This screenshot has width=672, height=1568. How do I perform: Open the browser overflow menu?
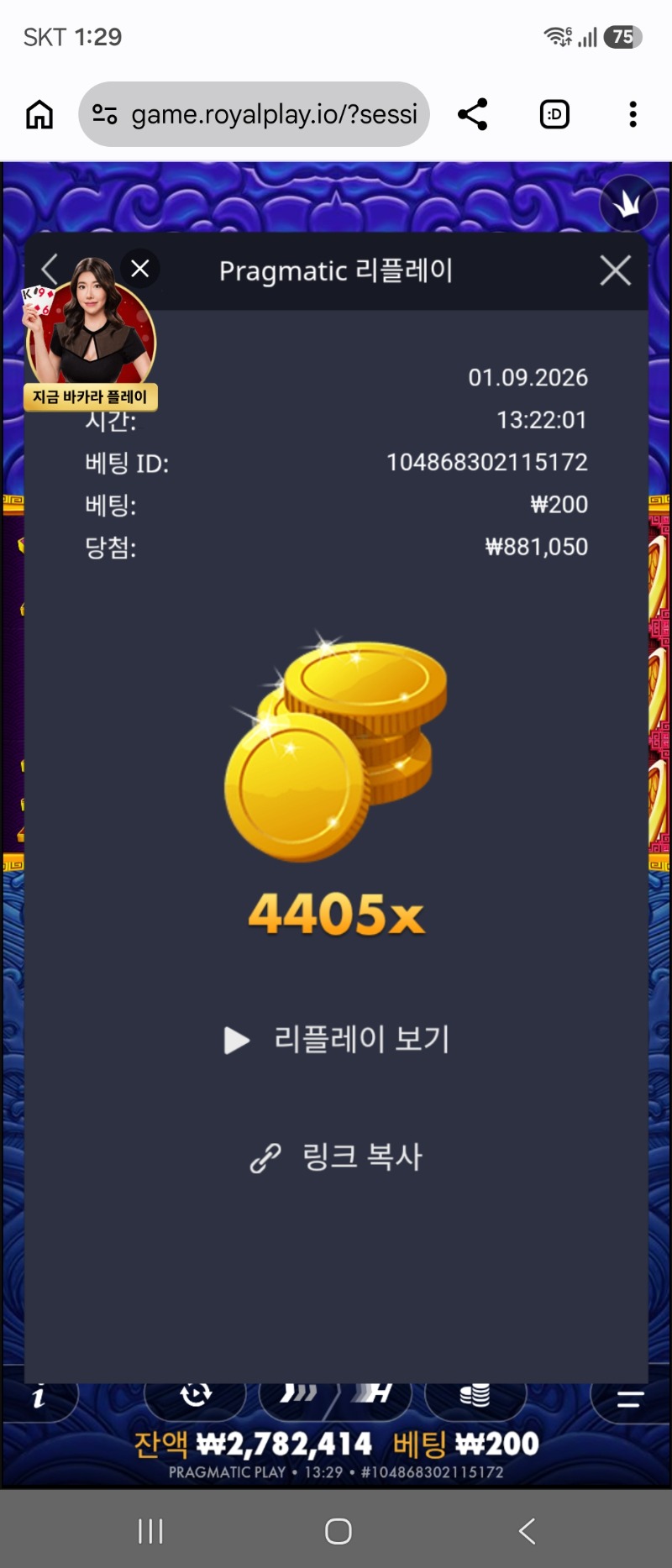(633, 114)
